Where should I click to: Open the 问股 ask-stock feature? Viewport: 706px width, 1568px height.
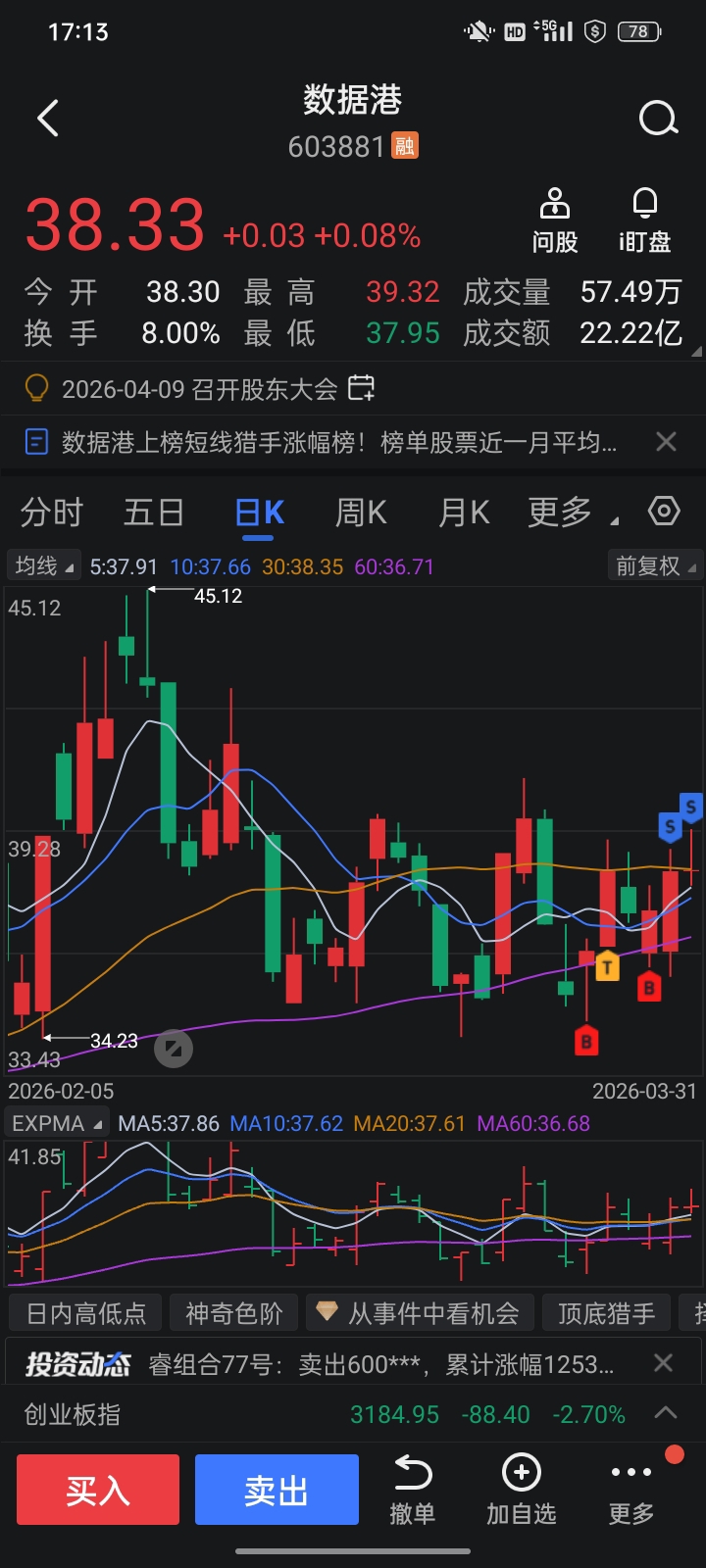[x=555, y=220]
